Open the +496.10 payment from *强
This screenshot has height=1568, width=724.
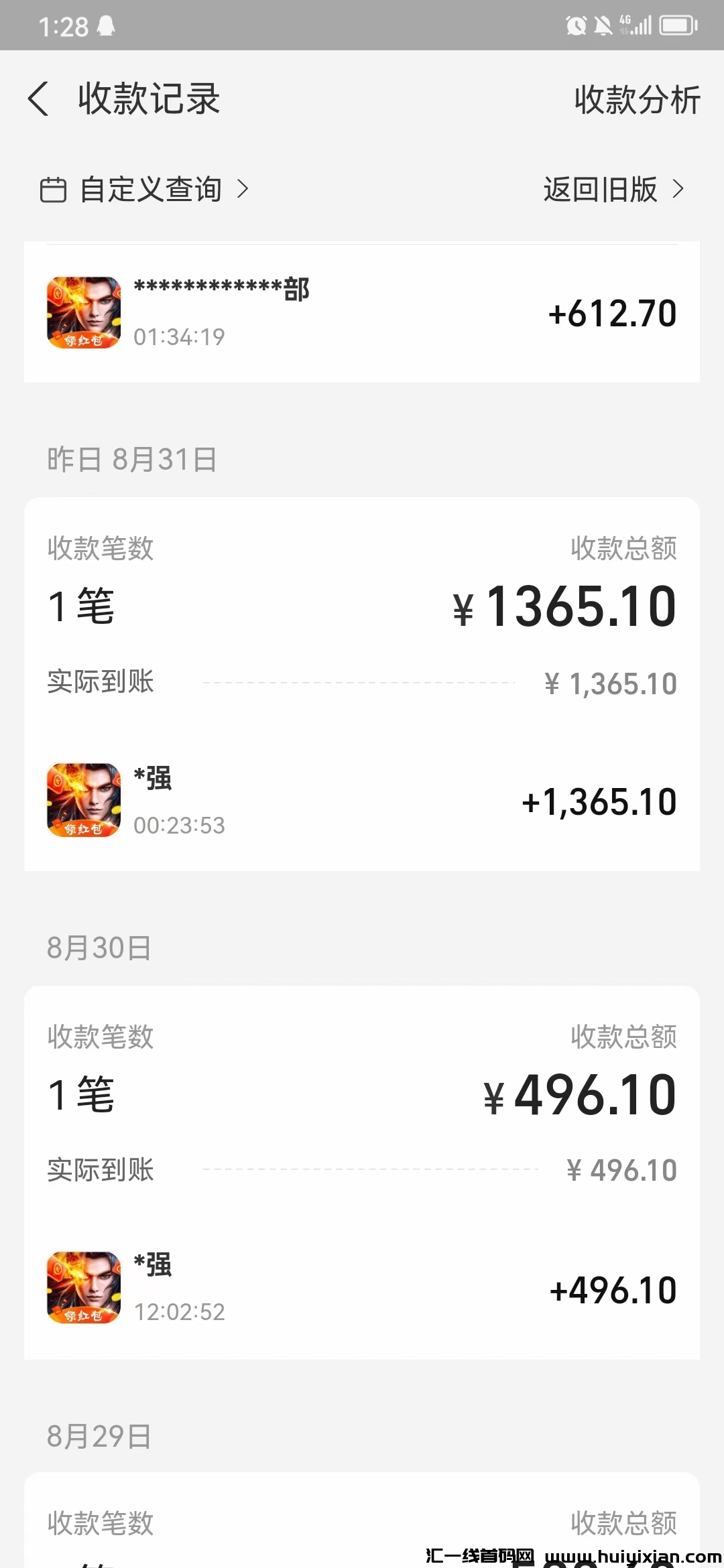click(x=362, y=1289)
